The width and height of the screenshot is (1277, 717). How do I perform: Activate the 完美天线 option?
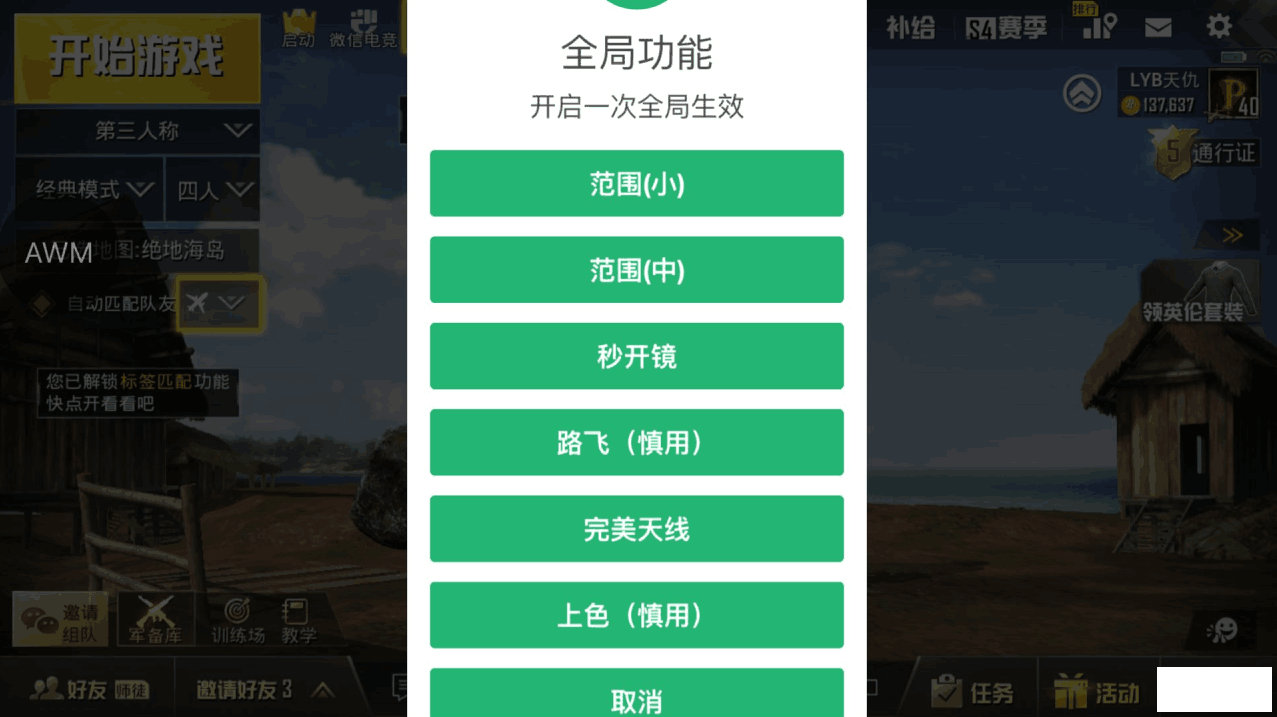[636, 529]
